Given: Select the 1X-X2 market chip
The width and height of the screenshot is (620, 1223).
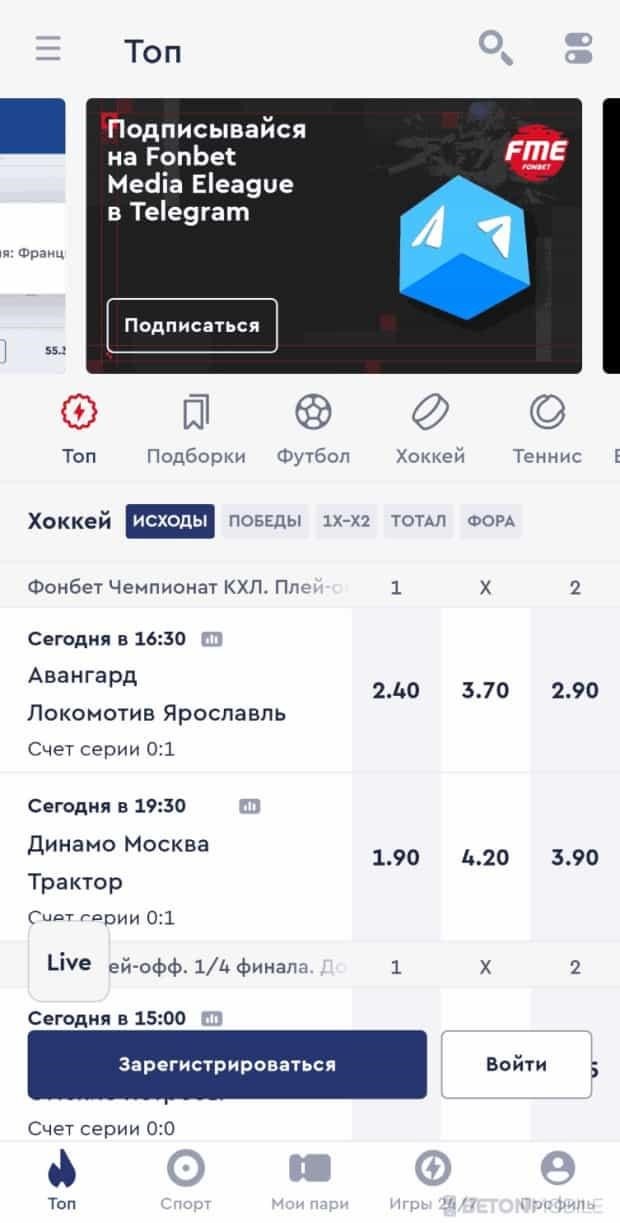Looking at the screenshot, I should [346, 521].
